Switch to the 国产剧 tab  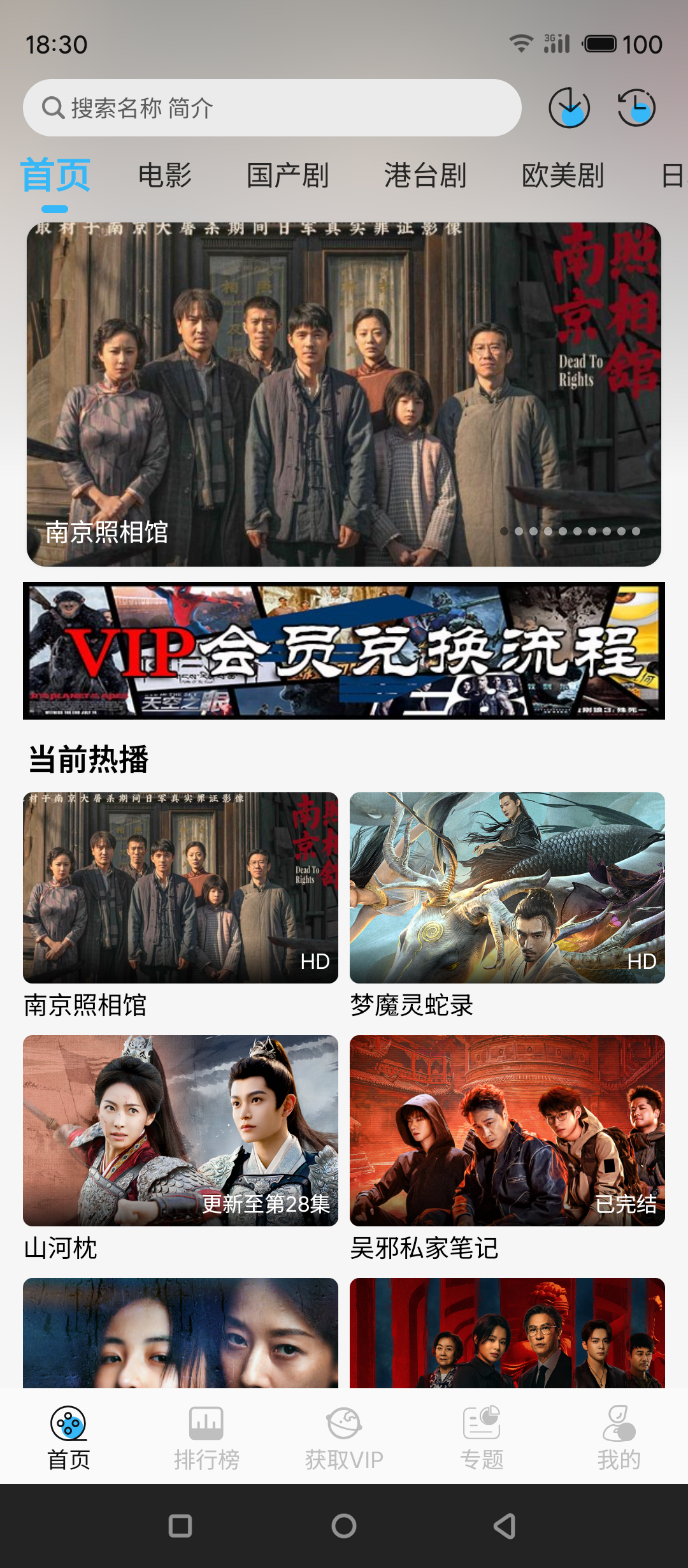(x=288, y=175)
